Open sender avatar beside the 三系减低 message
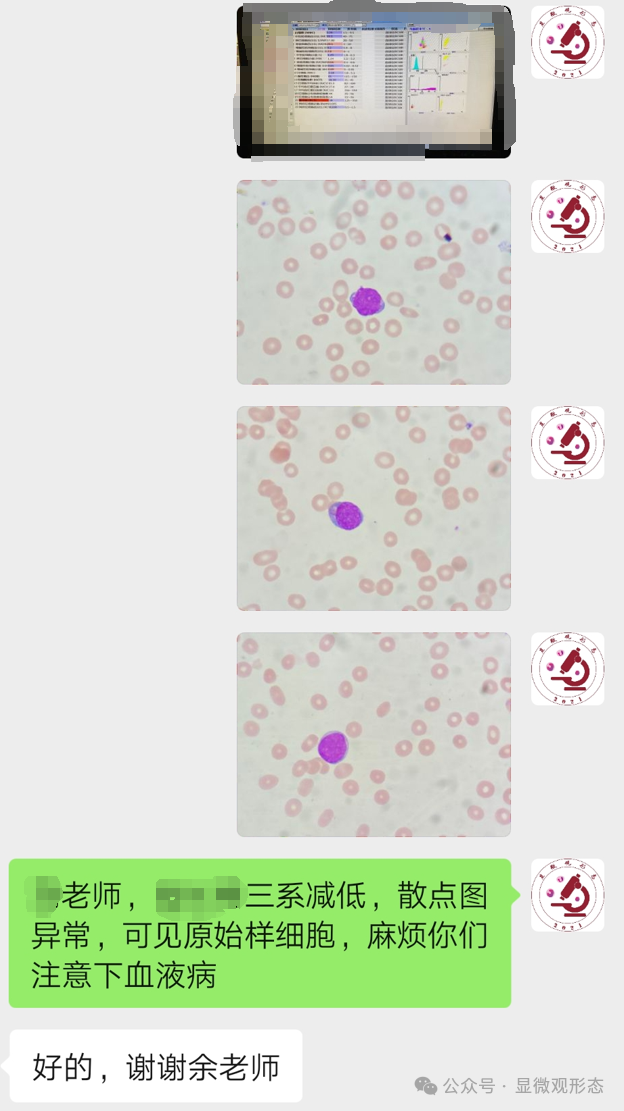 point(567,895)
